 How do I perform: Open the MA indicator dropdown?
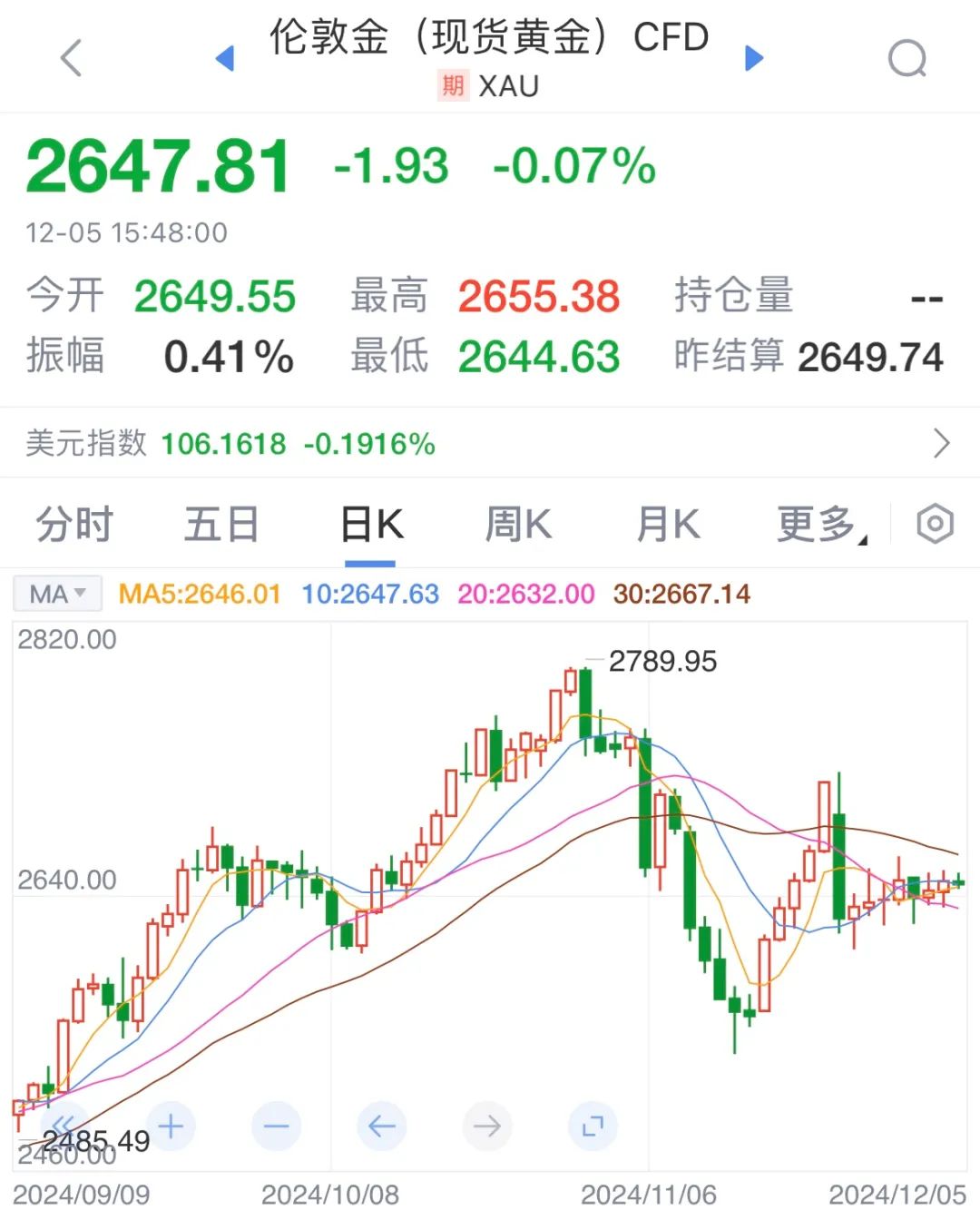[57, 595]
